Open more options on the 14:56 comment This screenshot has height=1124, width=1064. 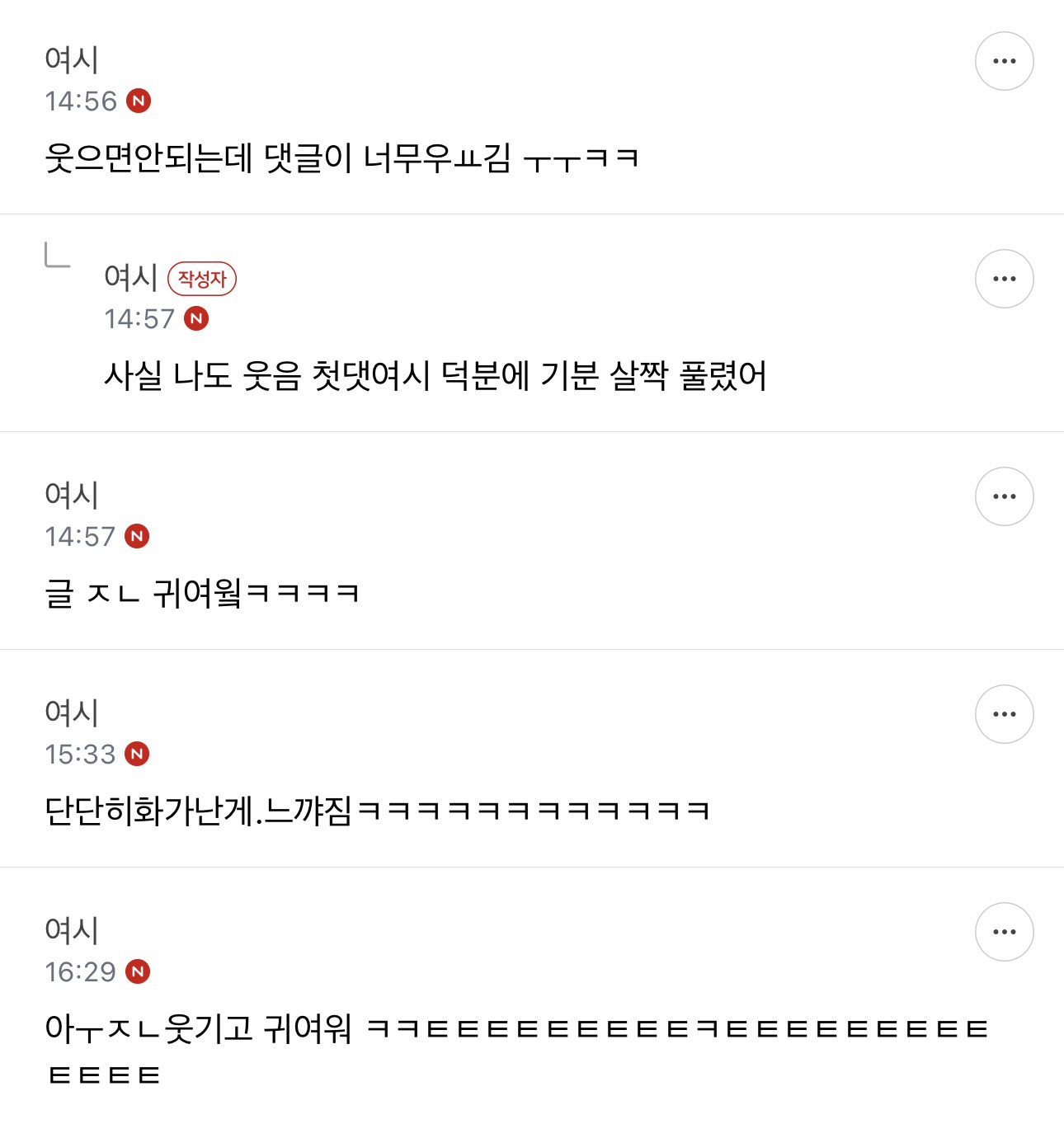point(1004,61)
